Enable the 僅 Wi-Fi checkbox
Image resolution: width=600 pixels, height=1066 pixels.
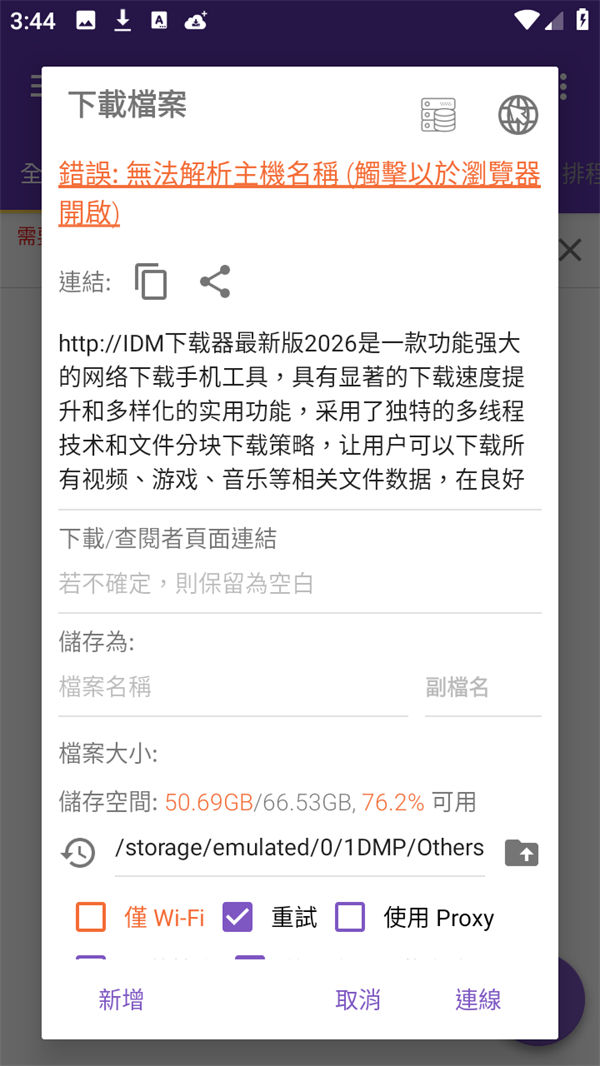(91, 917)
